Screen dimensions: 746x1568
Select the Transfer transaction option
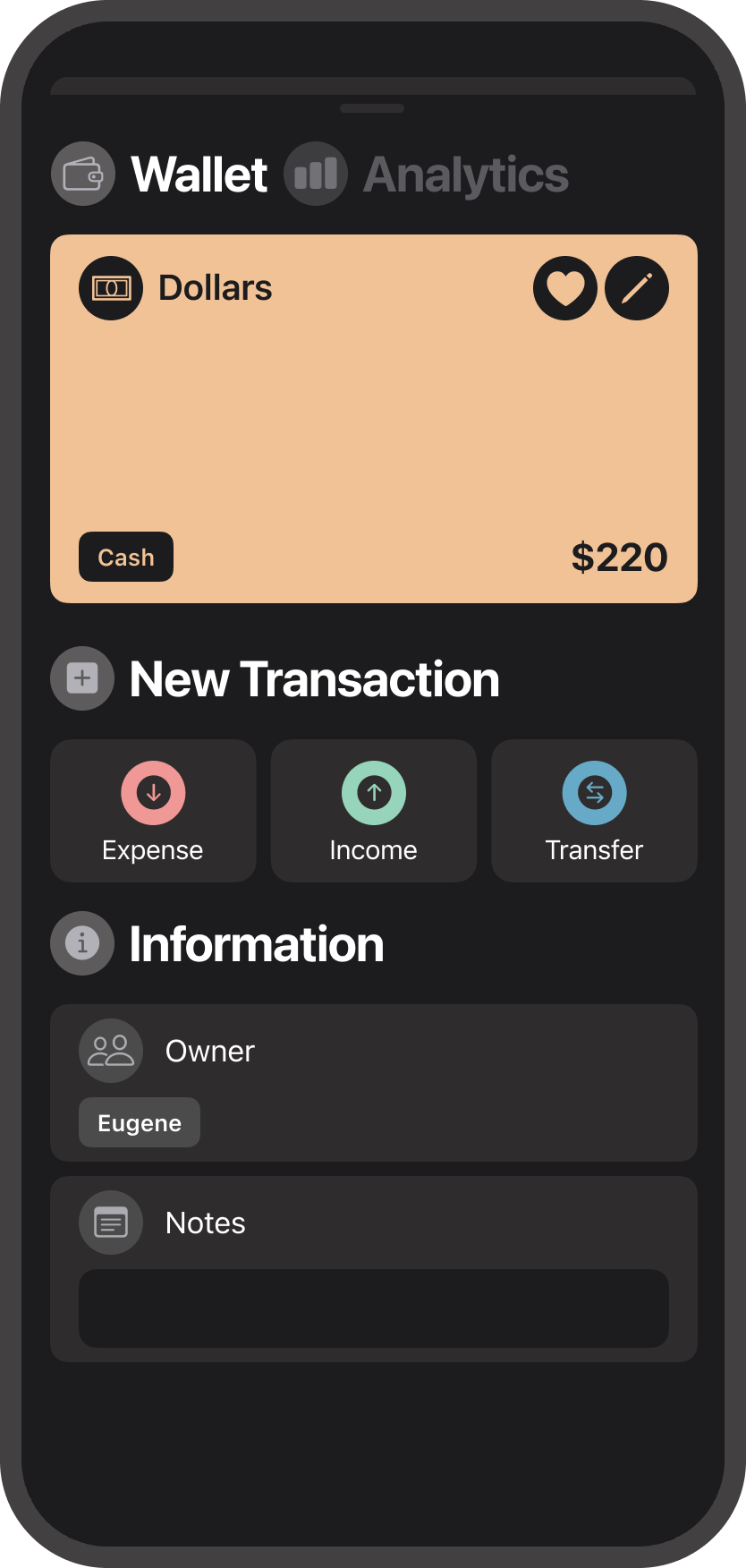[594, 811]
